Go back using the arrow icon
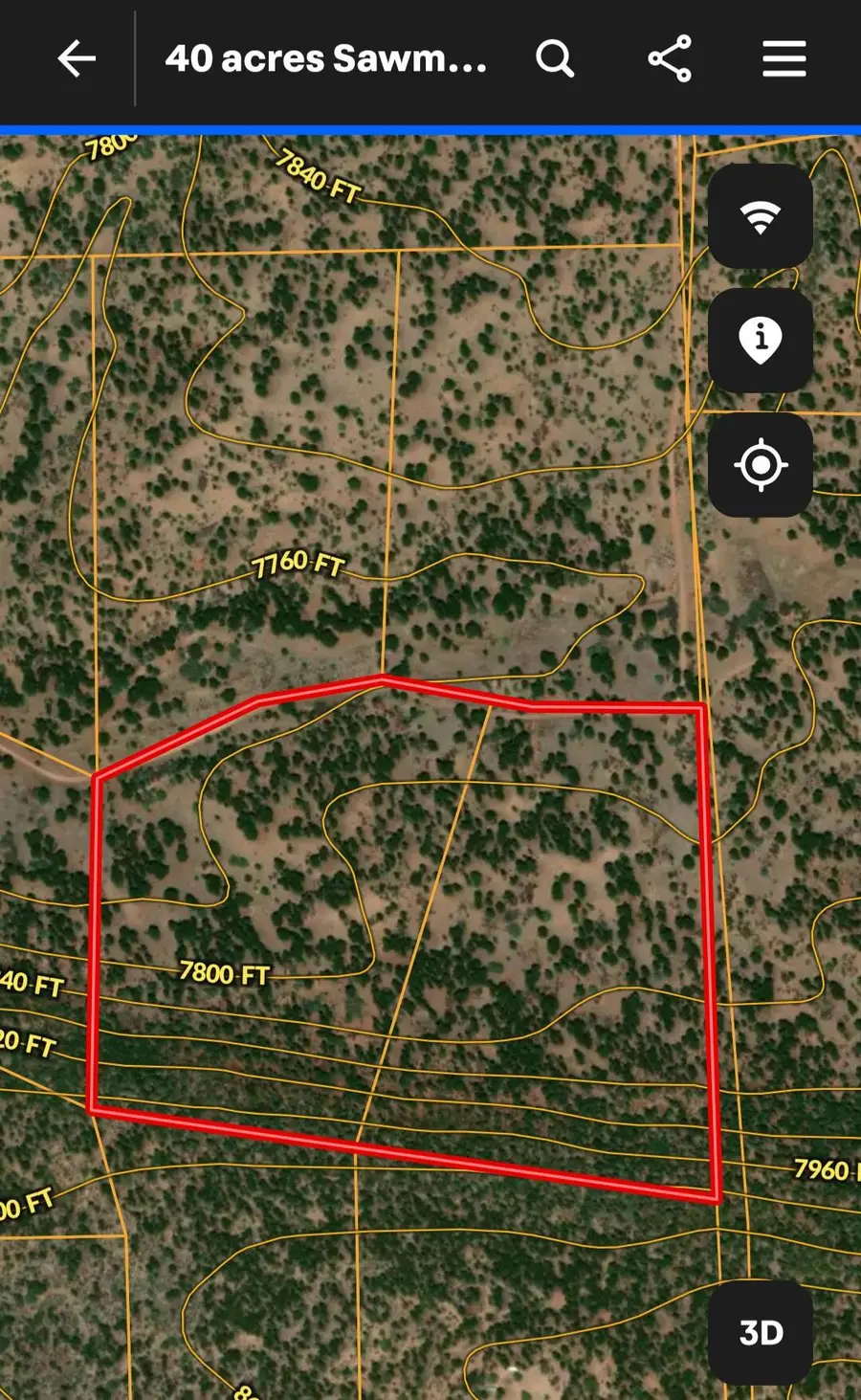Screen dimensions: 861x1400 coord(77,59)
